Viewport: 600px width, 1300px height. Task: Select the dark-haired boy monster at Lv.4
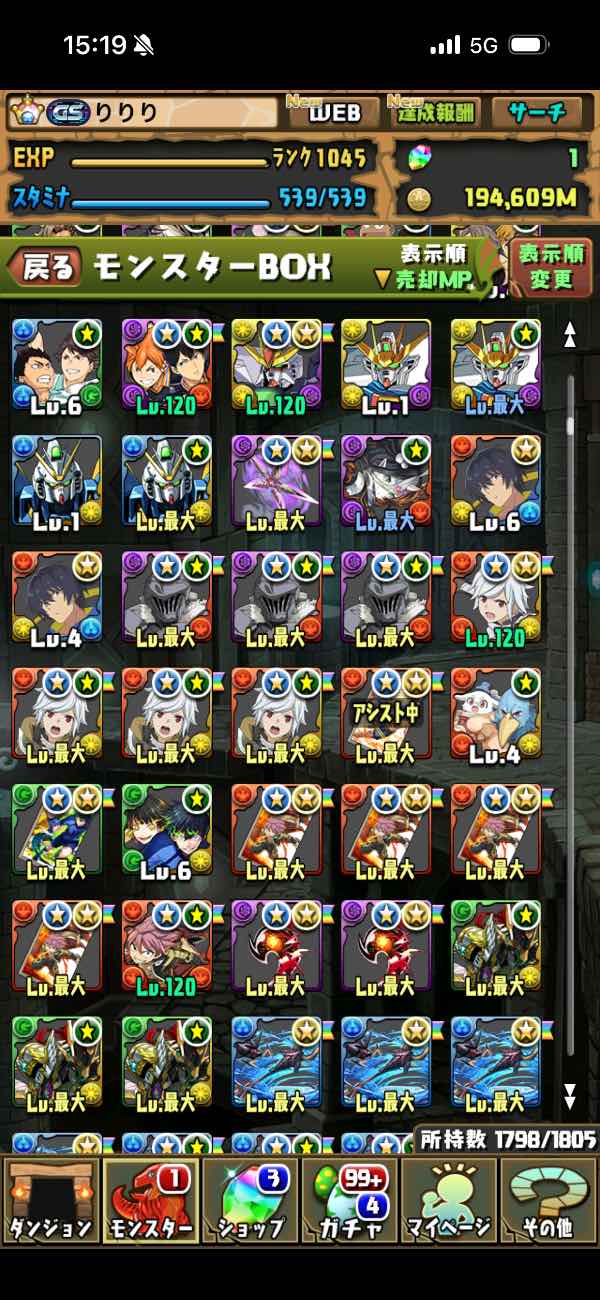pos(57,598)
